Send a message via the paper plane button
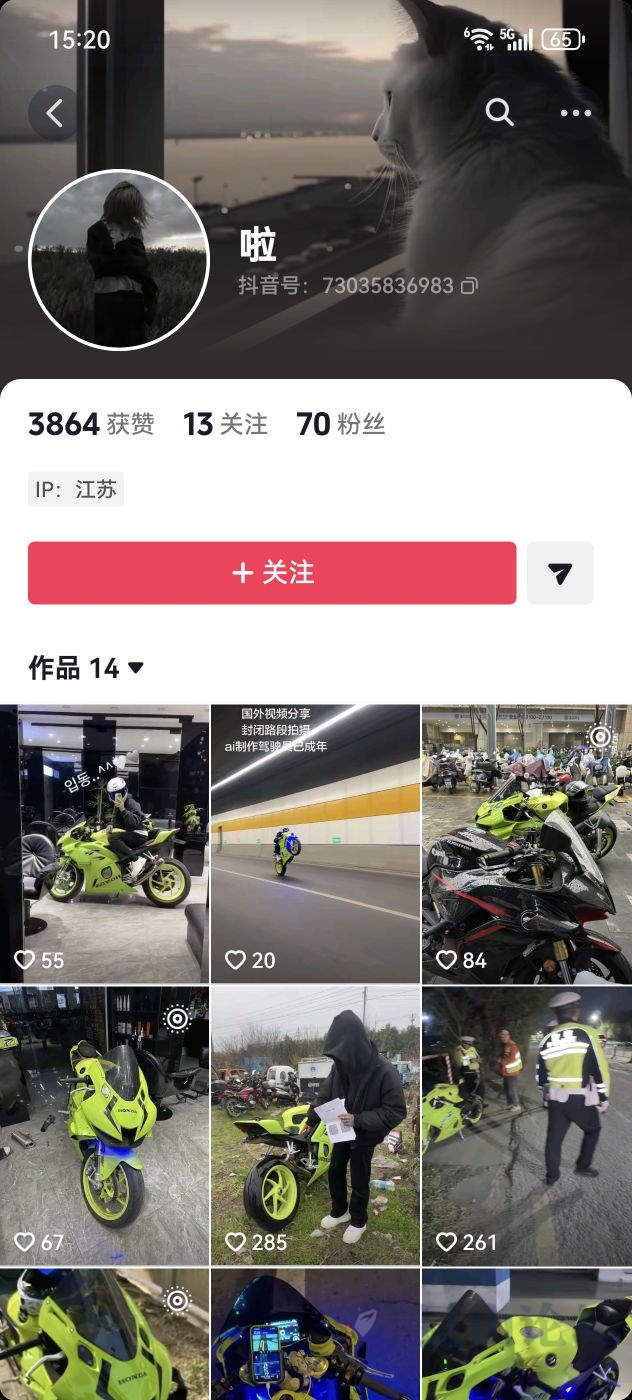The image size is (632, 1400). click(x=560, y=573)
